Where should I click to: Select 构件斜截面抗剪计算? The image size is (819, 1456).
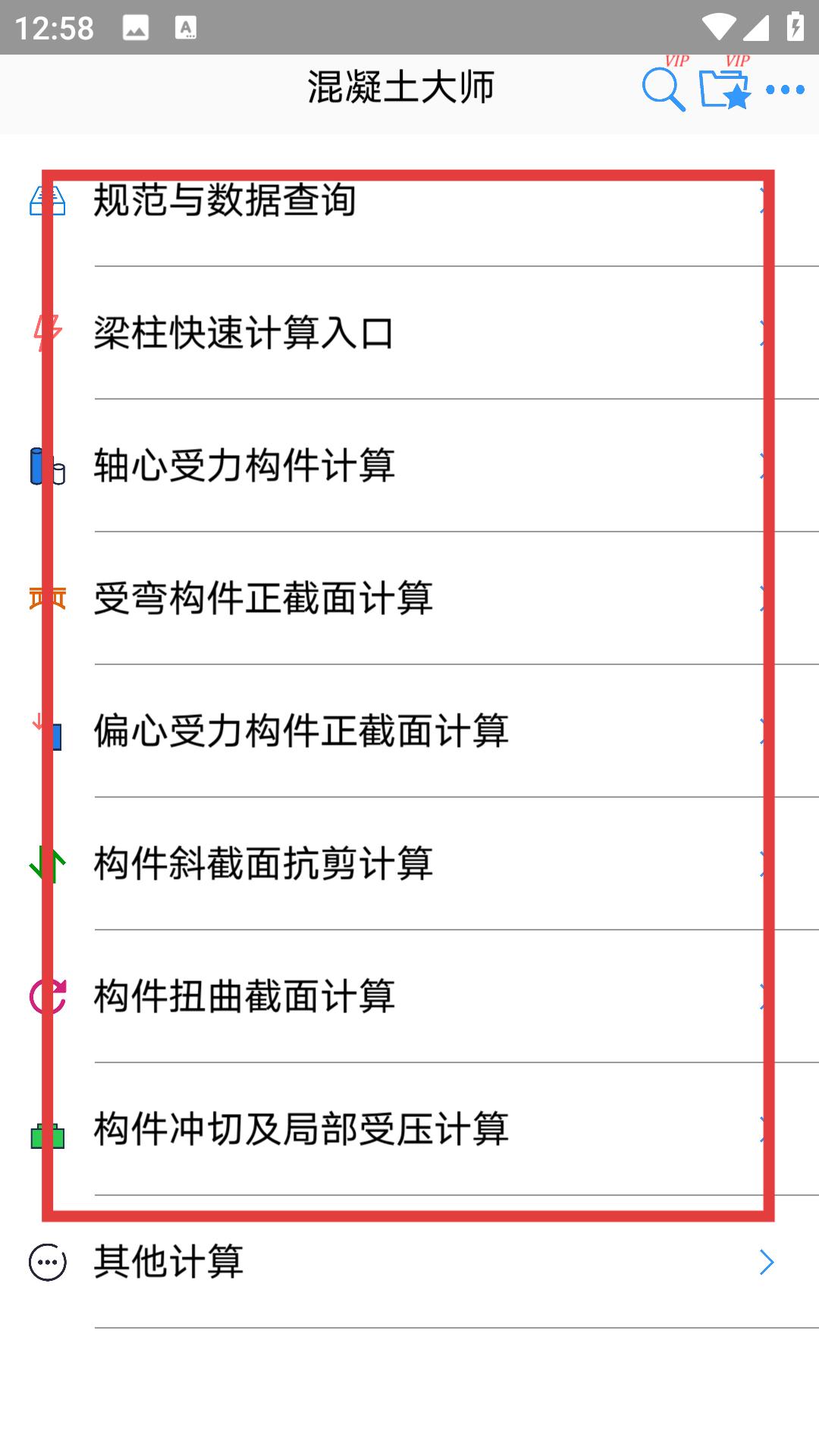pos(409,864)
